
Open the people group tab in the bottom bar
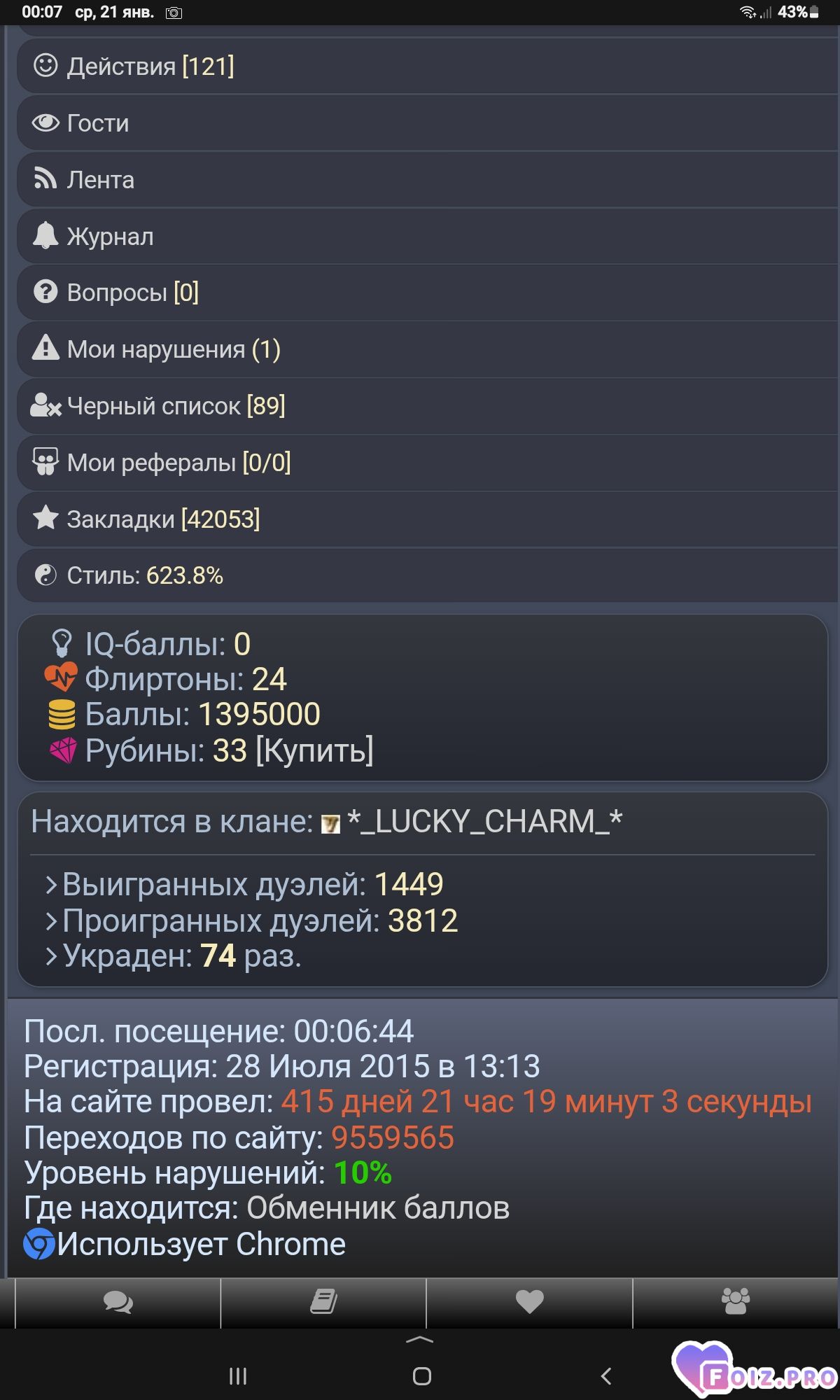(x=735, y=1303)
